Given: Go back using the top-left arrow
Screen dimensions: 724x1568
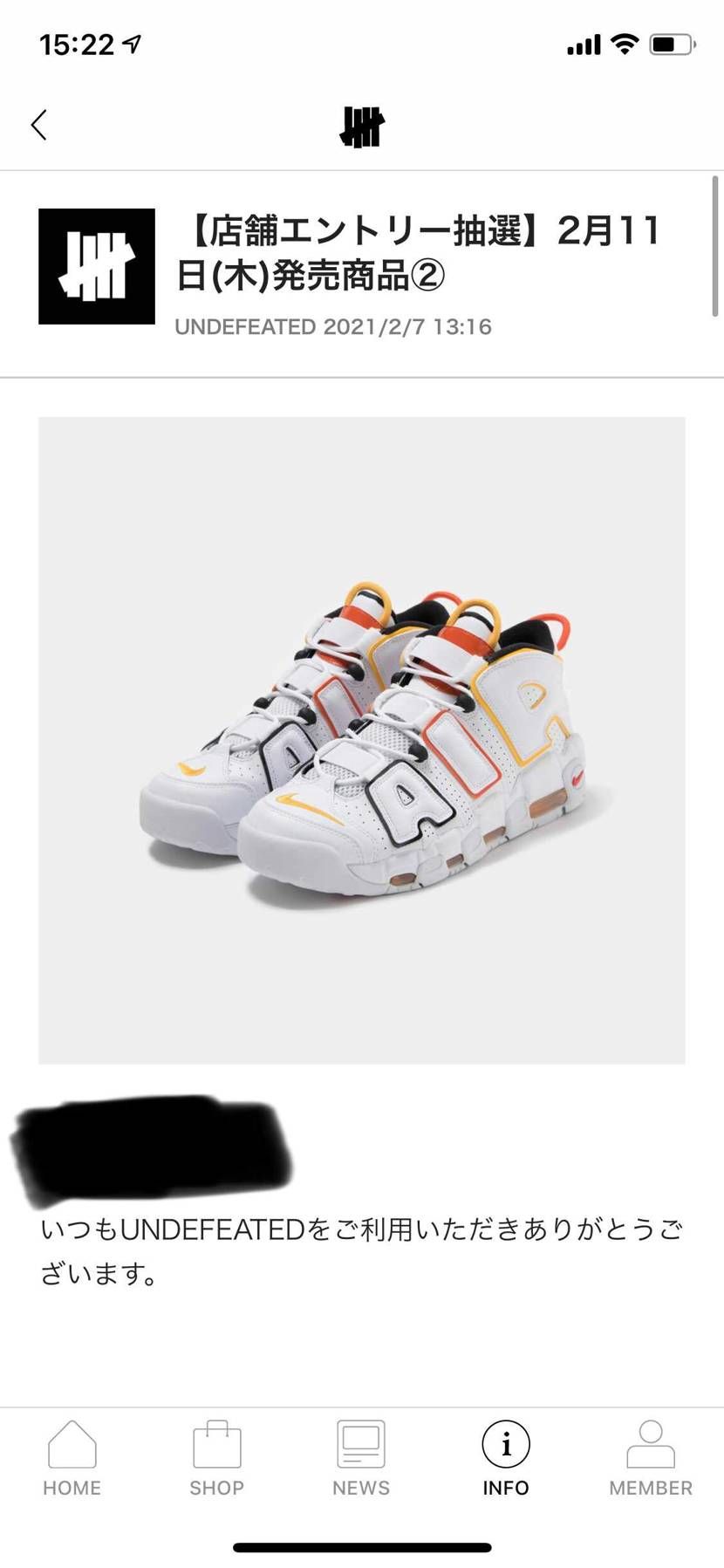Looking at the screenshot, I should (x=39, y=125).
